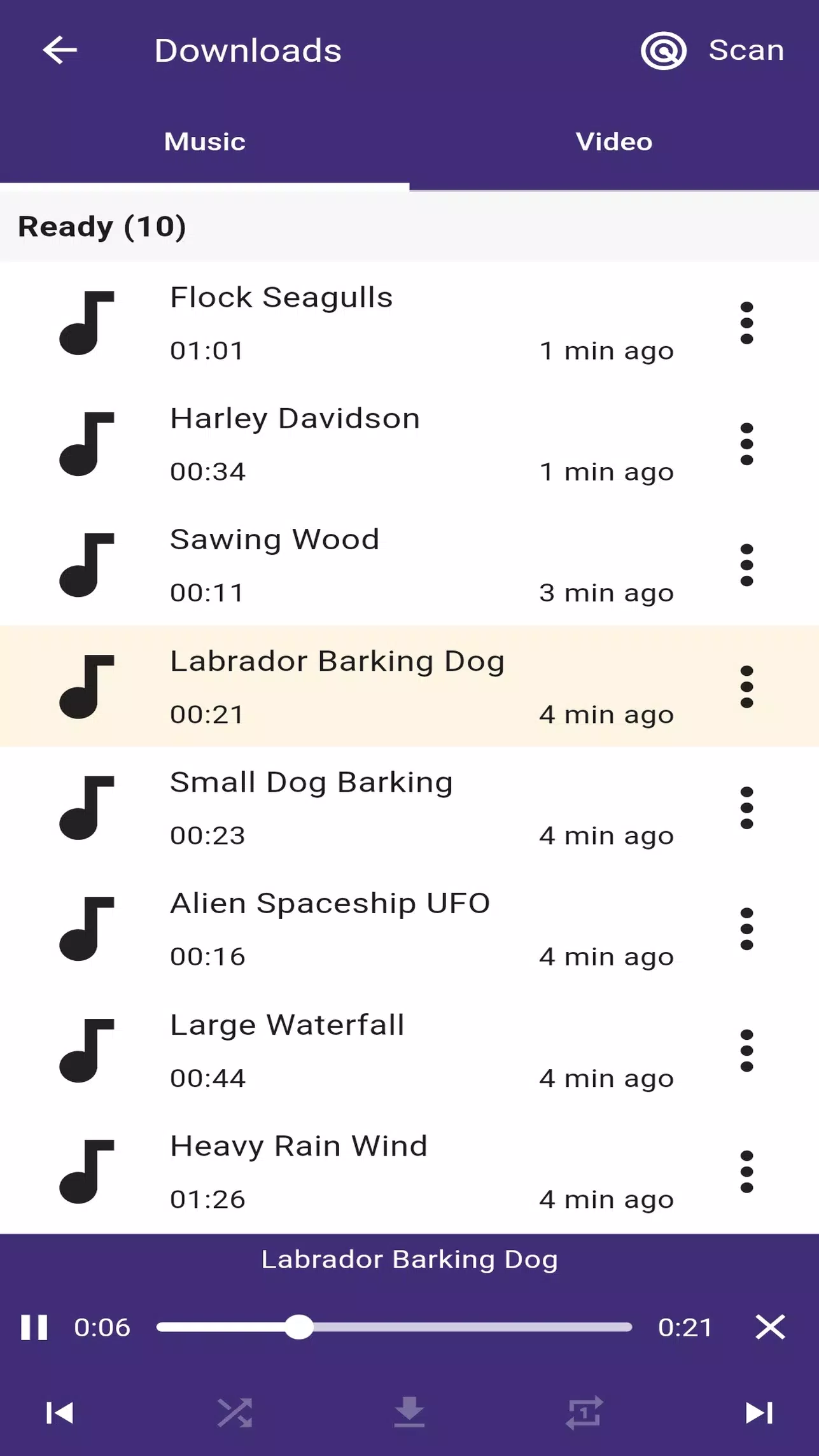Play Small Dog Barking
819x1456 pixels.
(x=409, y=808)
